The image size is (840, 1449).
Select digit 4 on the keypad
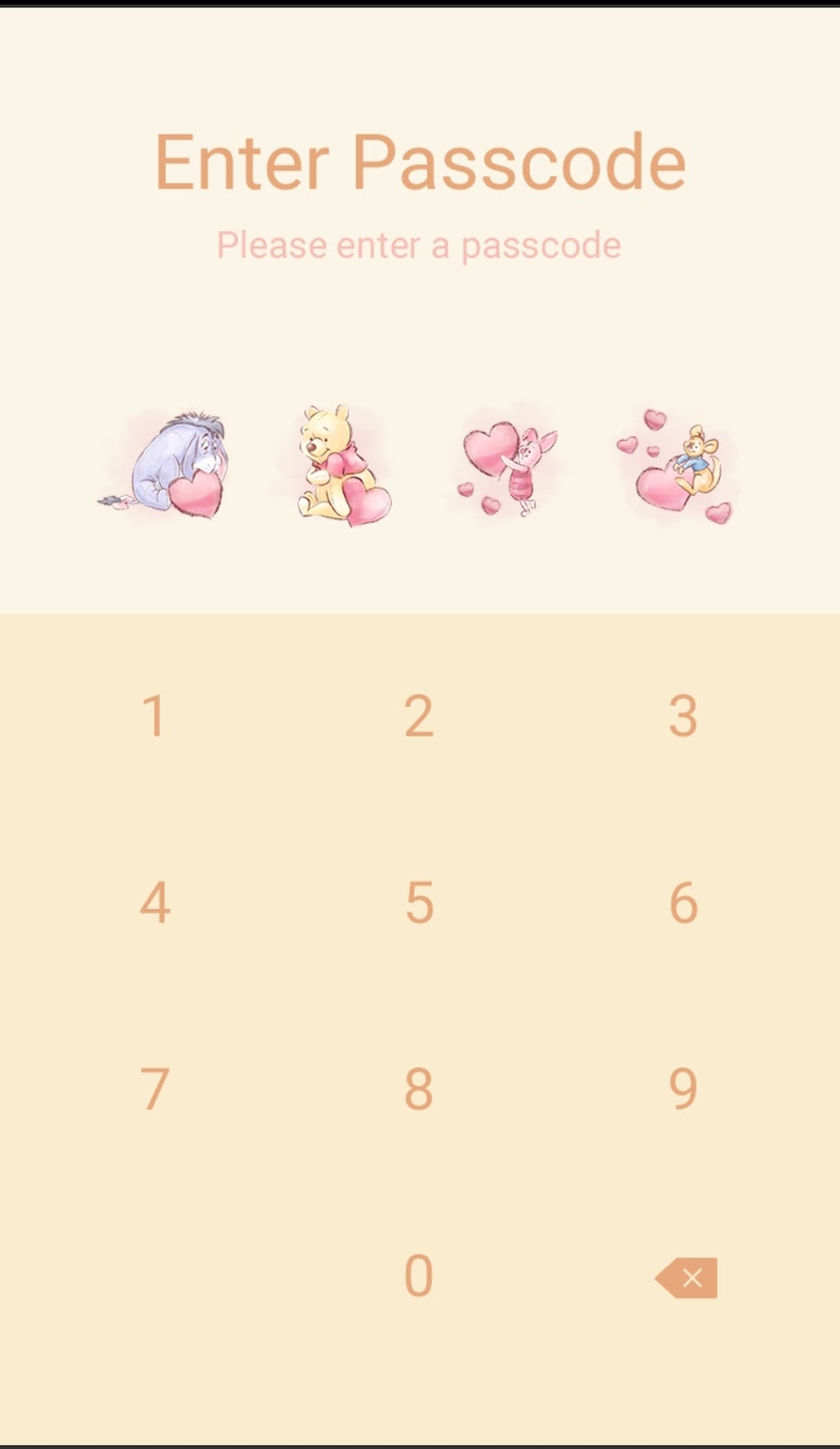155,903
